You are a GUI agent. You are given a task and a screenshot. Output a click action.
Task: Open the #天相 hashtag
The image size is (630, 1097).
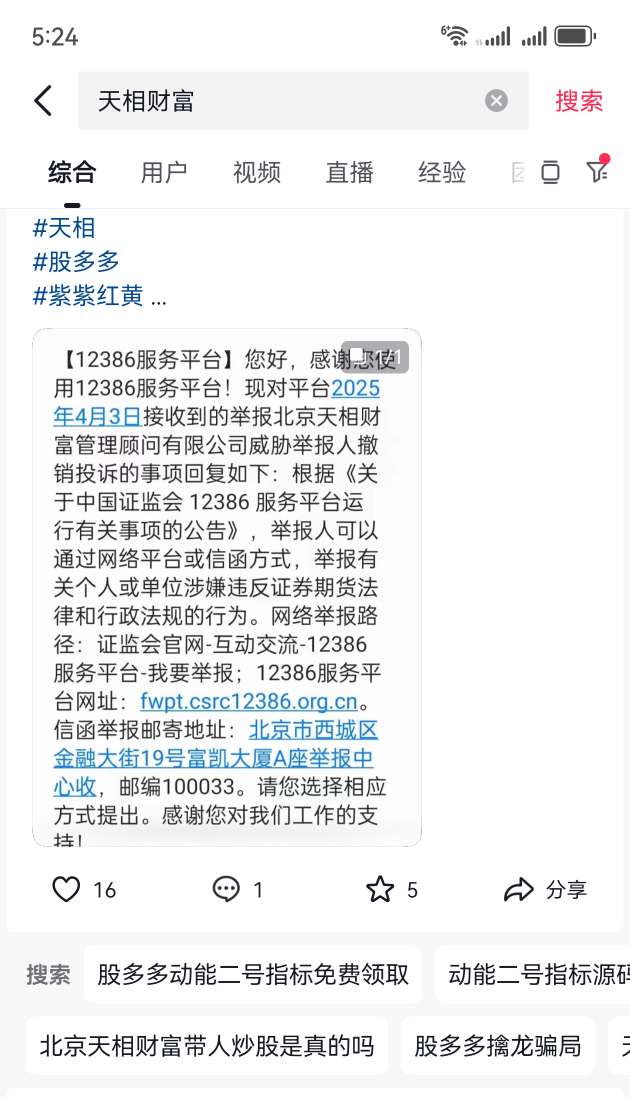(x=64, y=228)
